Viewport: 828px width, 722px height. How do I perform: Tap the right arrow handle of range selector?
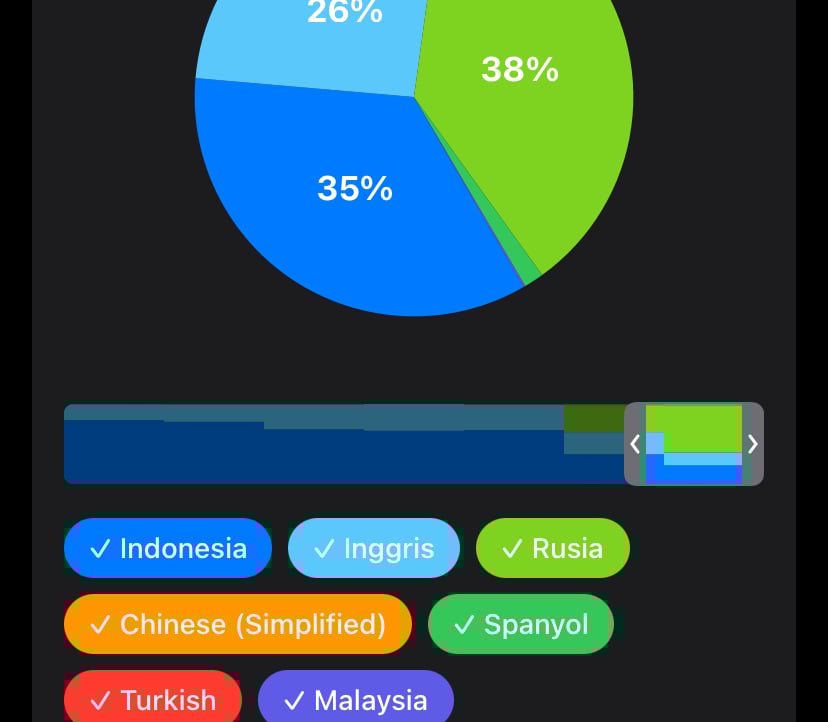[x=753, y=444]
